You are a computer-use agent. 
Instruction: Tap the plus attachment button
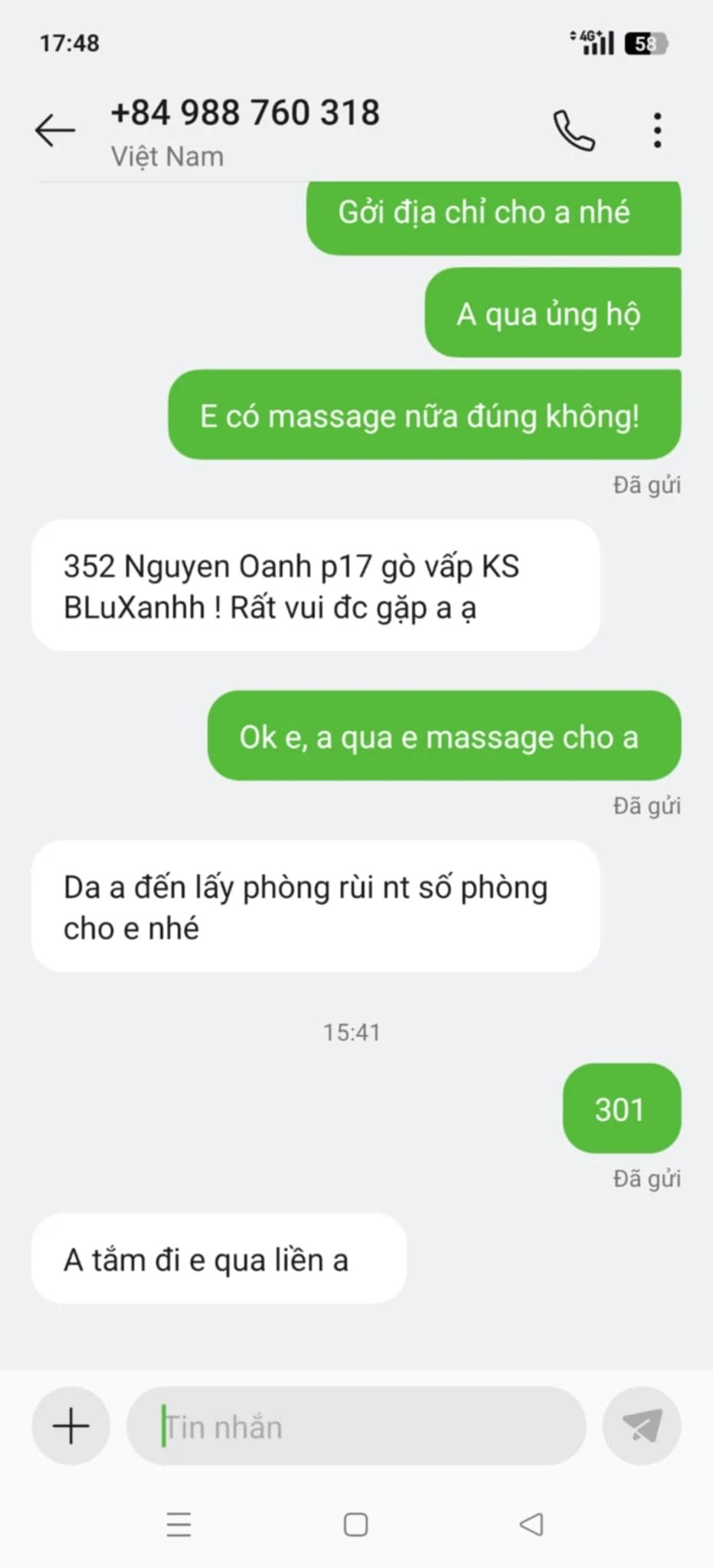click(x=70, y=1426)
